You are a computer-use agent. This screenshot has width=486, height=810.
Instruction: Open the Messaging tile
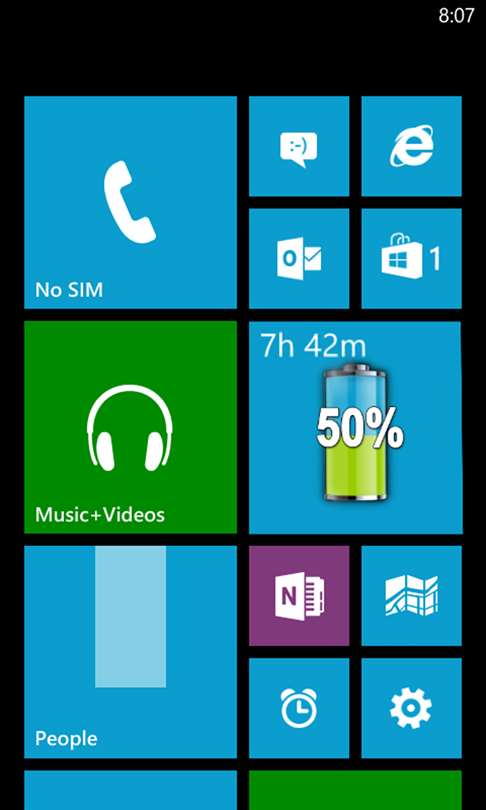coord(299,146)
